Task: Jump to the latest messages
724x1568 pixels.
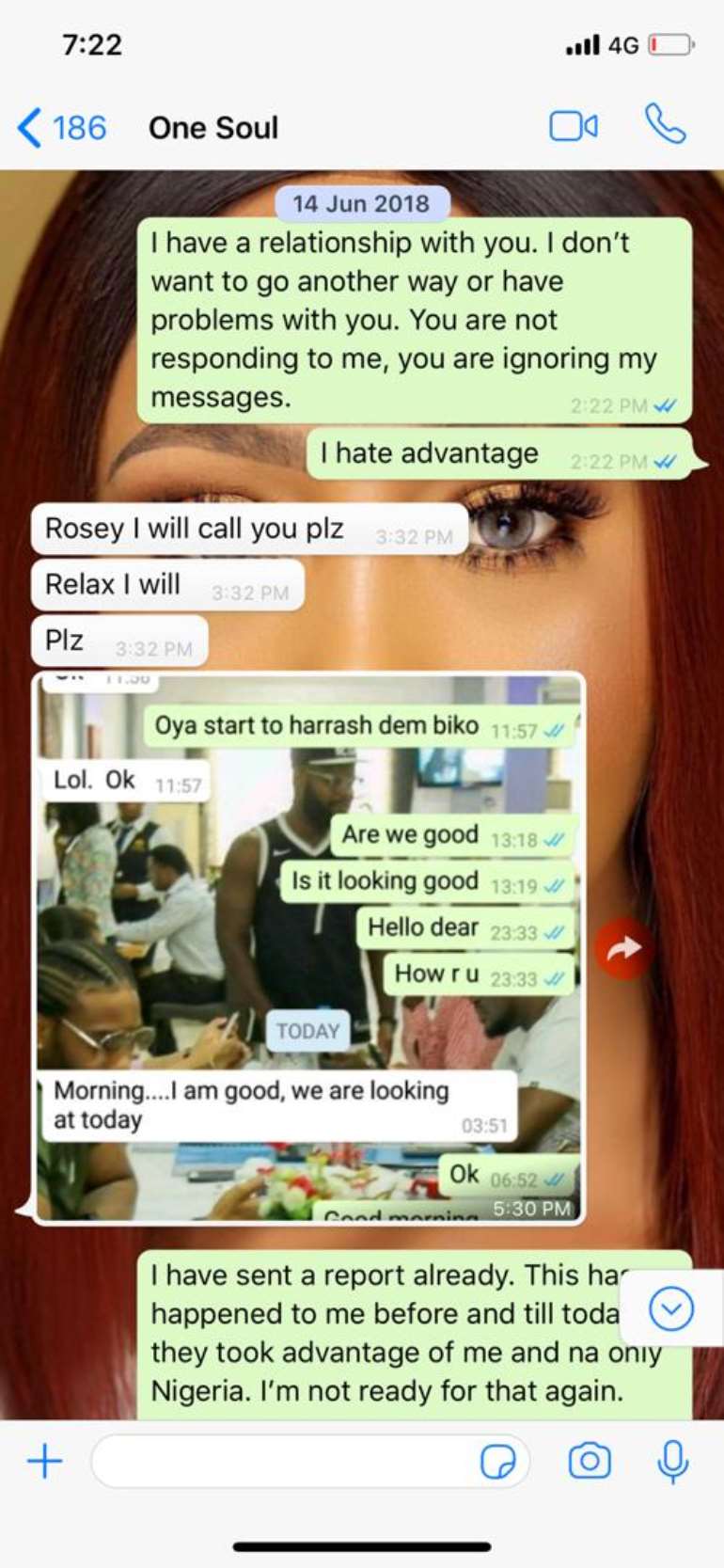Action: [x=671, y=1308]
